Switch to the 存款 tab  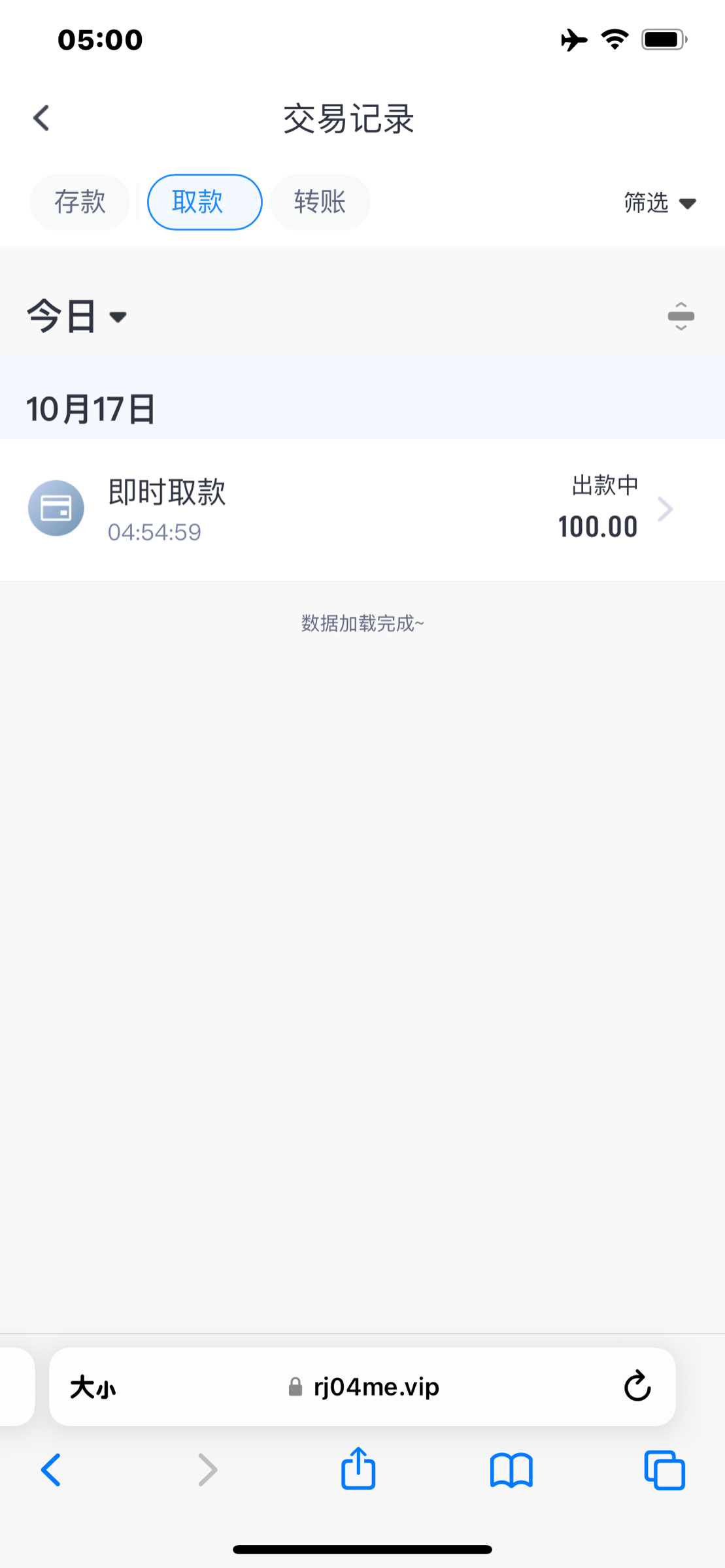click(80, 202)
